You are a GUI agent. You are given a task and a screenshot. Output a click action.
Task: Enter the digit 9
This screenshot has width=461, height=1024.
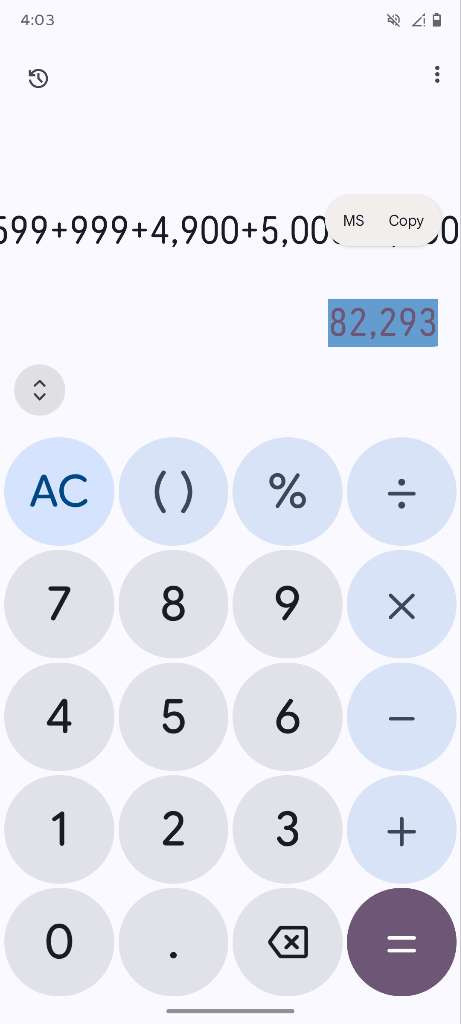click(287, 605)
